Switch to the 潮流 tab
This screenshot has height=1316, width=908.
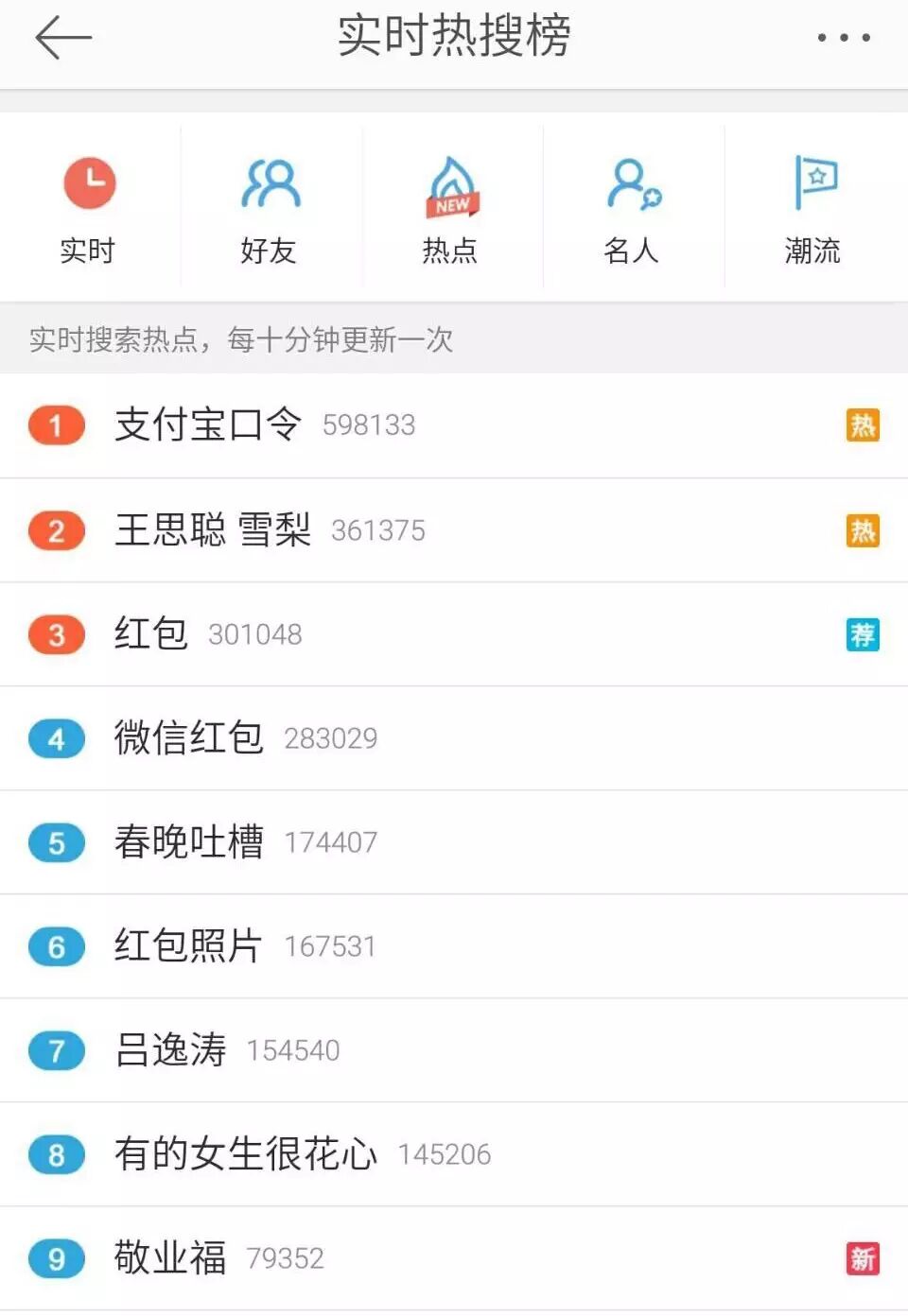(813, 208)
